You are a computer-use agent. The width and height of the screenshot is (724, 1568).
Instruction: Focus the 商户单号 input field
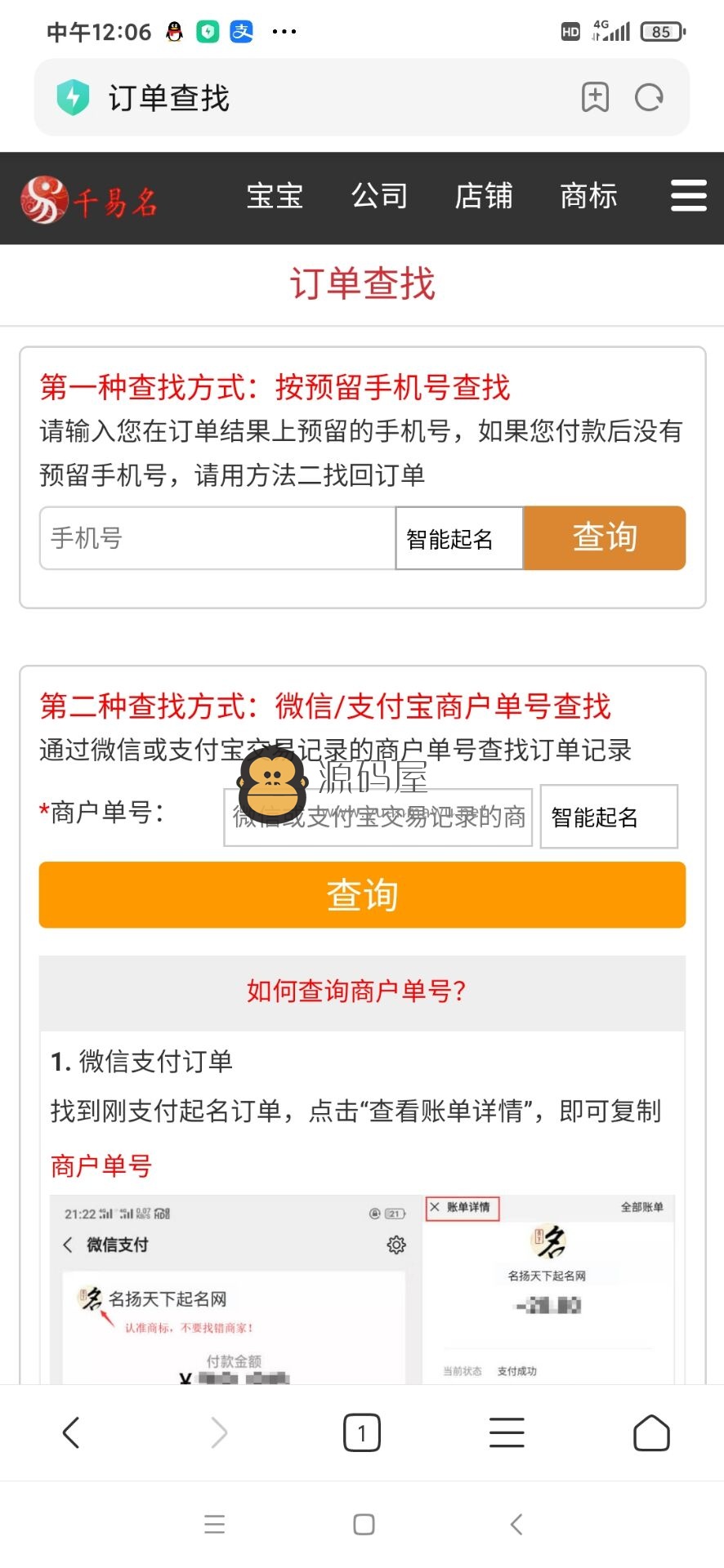pos(378,817)
